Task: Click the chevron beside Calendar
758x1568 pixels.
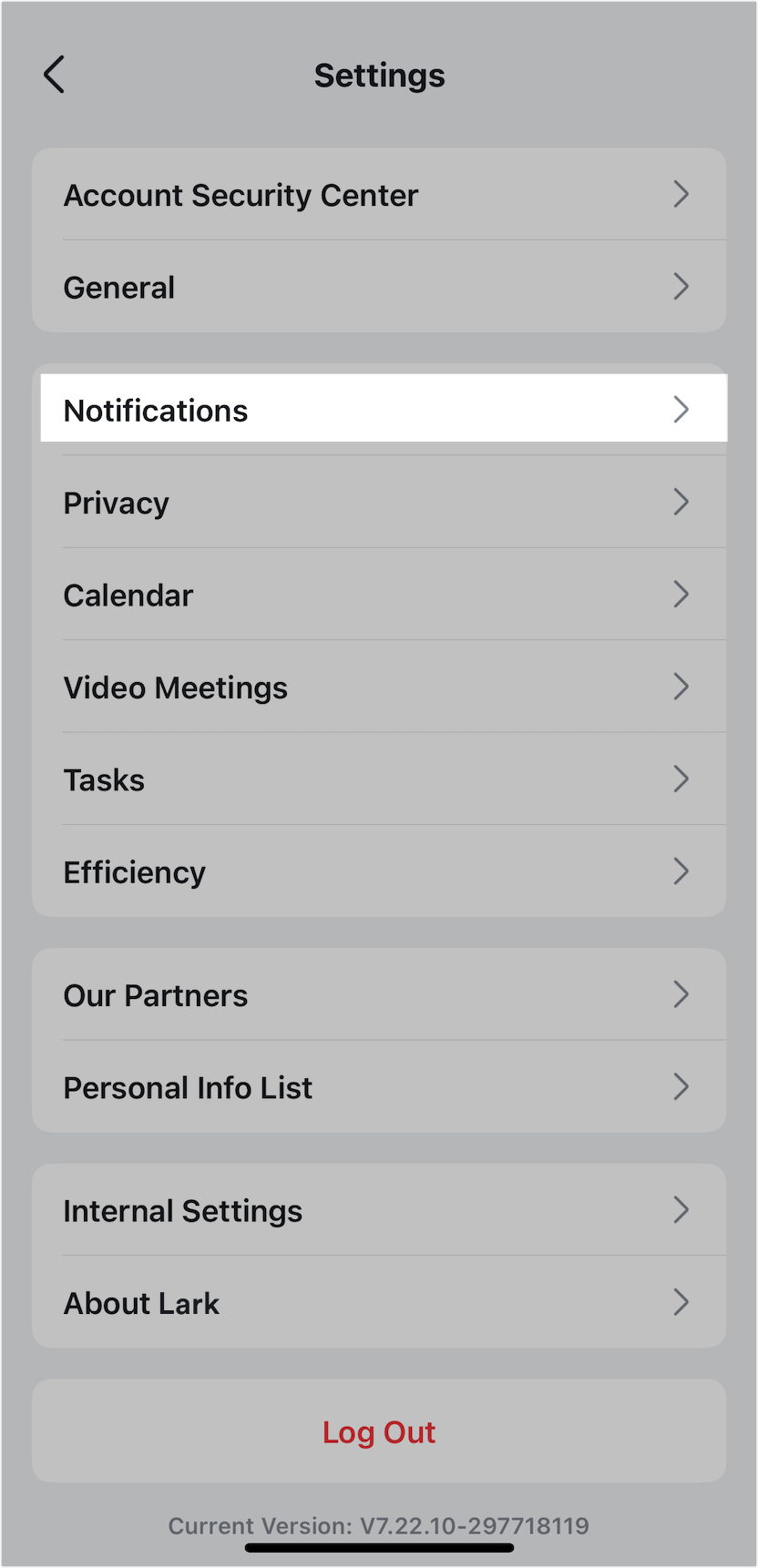Action: pyautogui.click(x=681, y=595)
